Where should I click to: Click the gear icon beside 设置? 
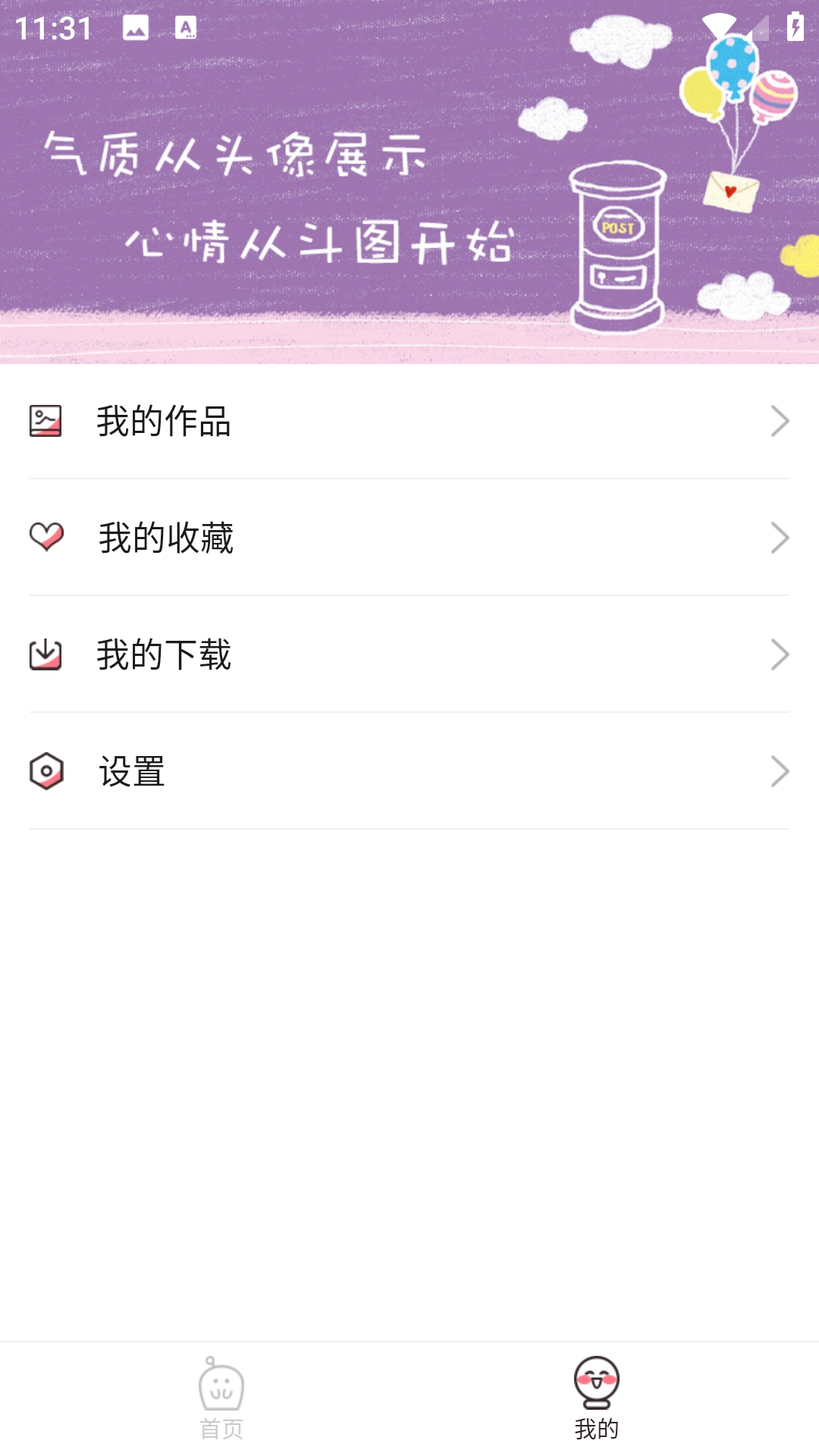[44, 770]
